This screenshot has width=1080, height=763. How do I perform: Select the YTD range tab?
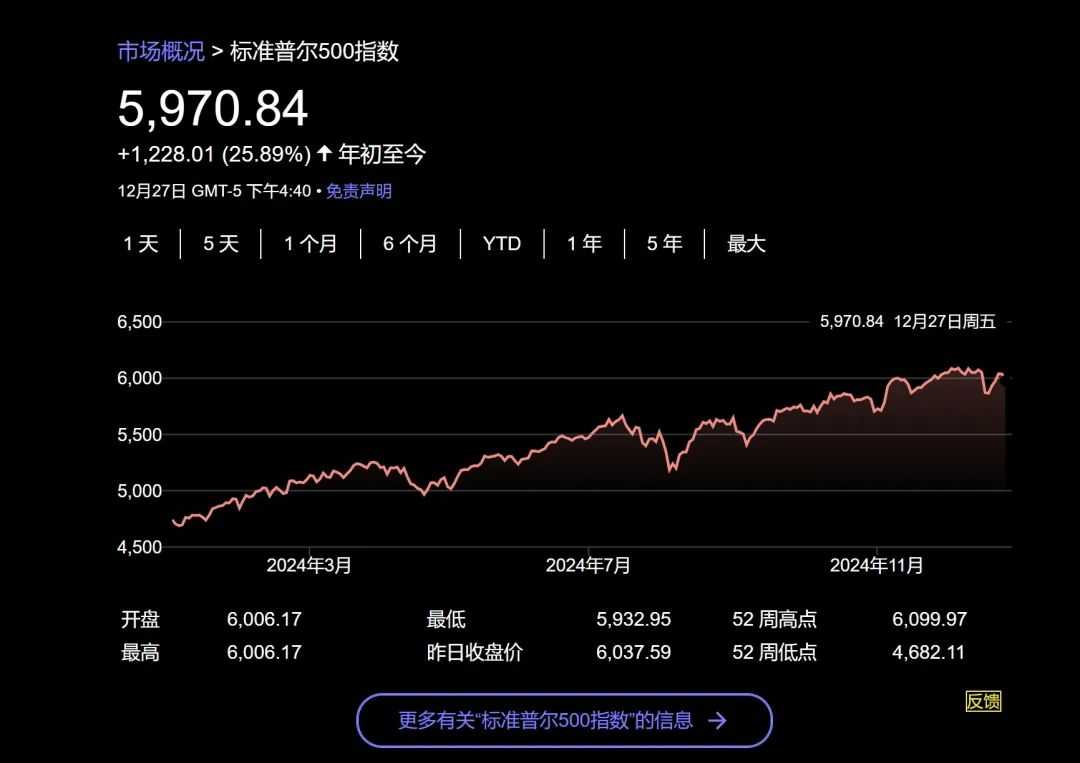coord(502,243)
